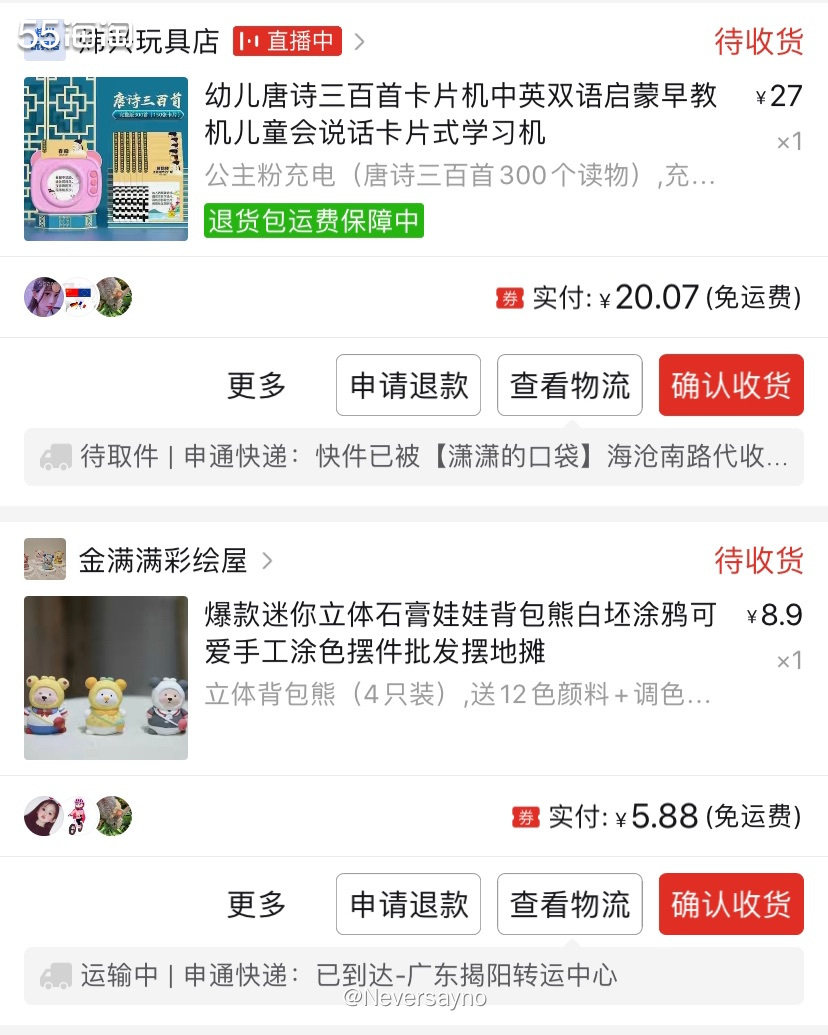
Task: Request refund for the 背包熊 order
Action: (x=408, y=904)
